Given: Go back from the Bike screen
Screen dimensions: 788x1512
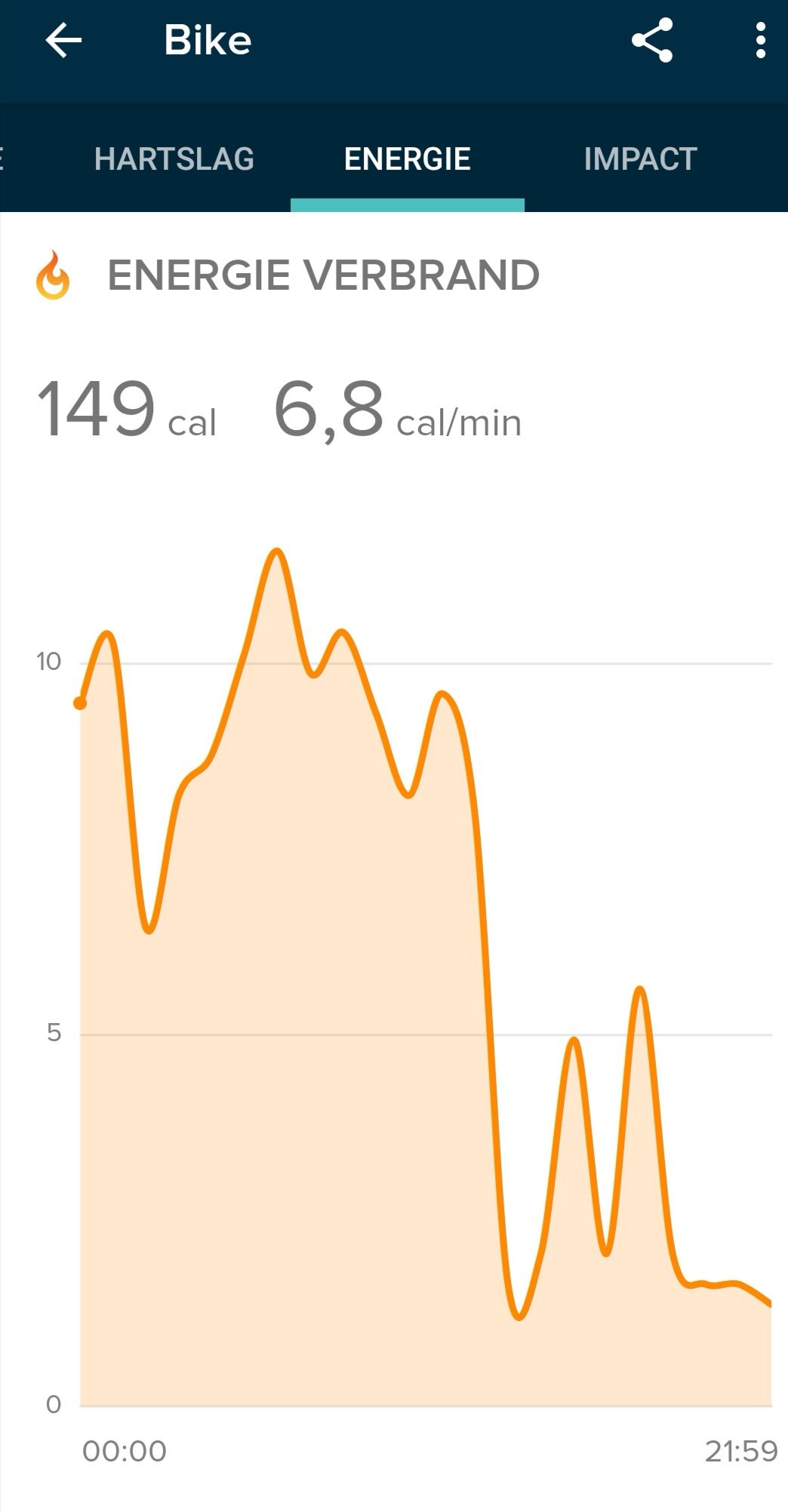Looking at the screenshot, I should point(63,41).
